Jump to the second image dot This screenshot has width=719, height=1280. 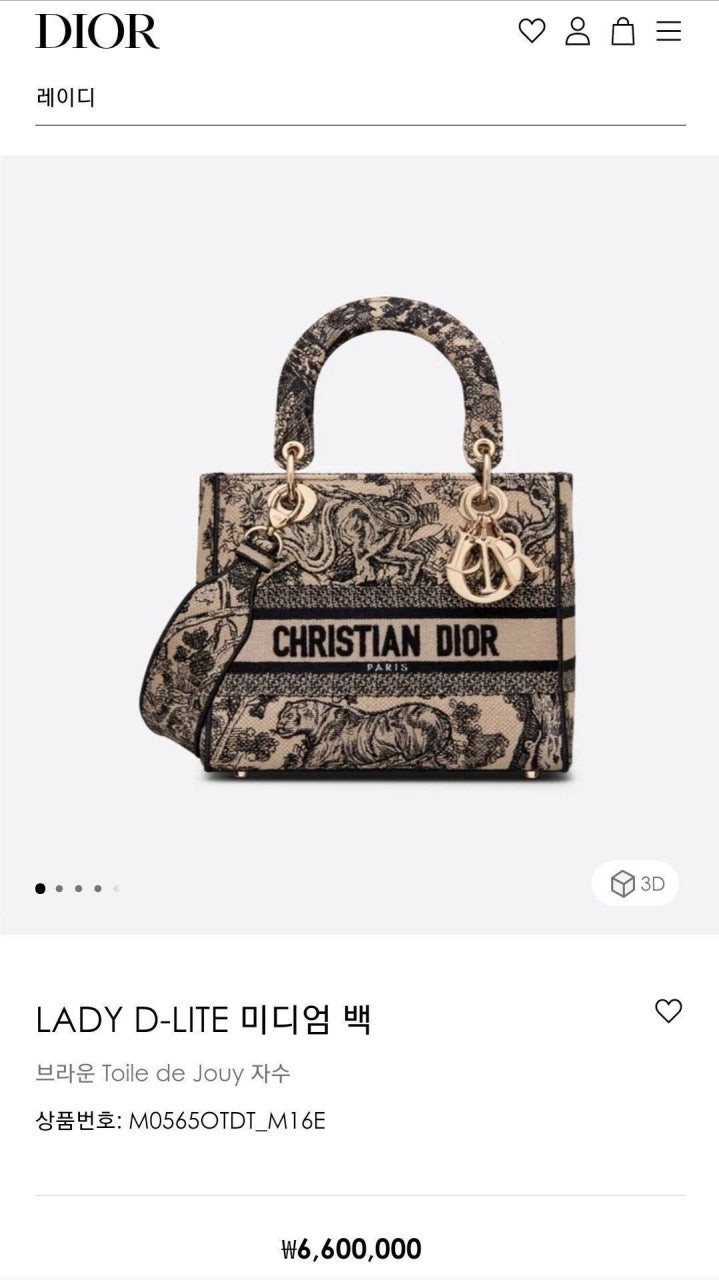click(59, 888)
